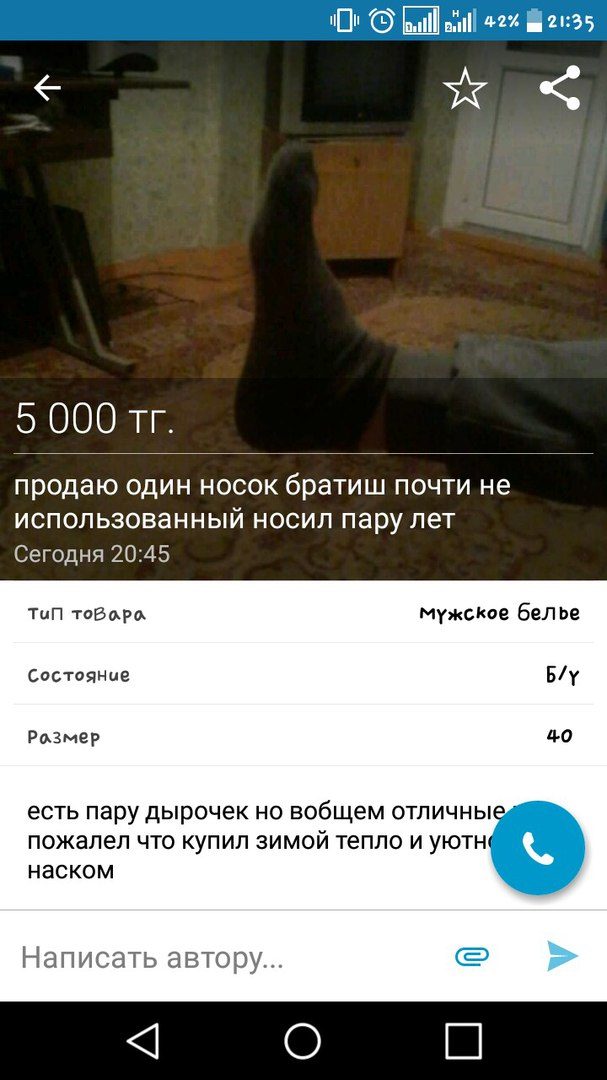The height and width of the screenshot is (1080, 607).
Task: Attach a file with the paperclip icon
Action: [x=472, y=957]
